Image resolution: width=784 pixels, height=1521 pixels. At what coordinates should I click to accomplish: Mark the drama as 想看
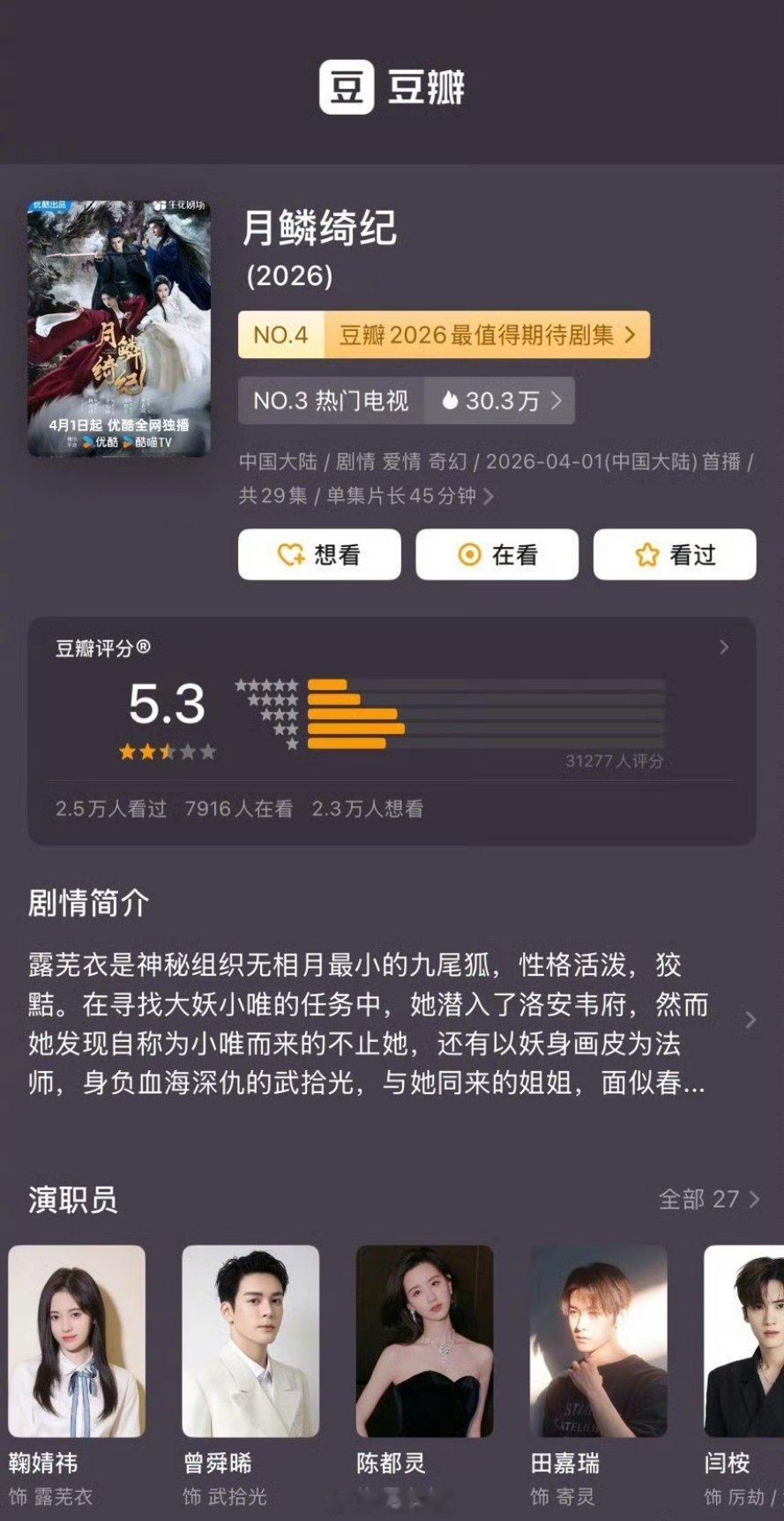[319, 554]
